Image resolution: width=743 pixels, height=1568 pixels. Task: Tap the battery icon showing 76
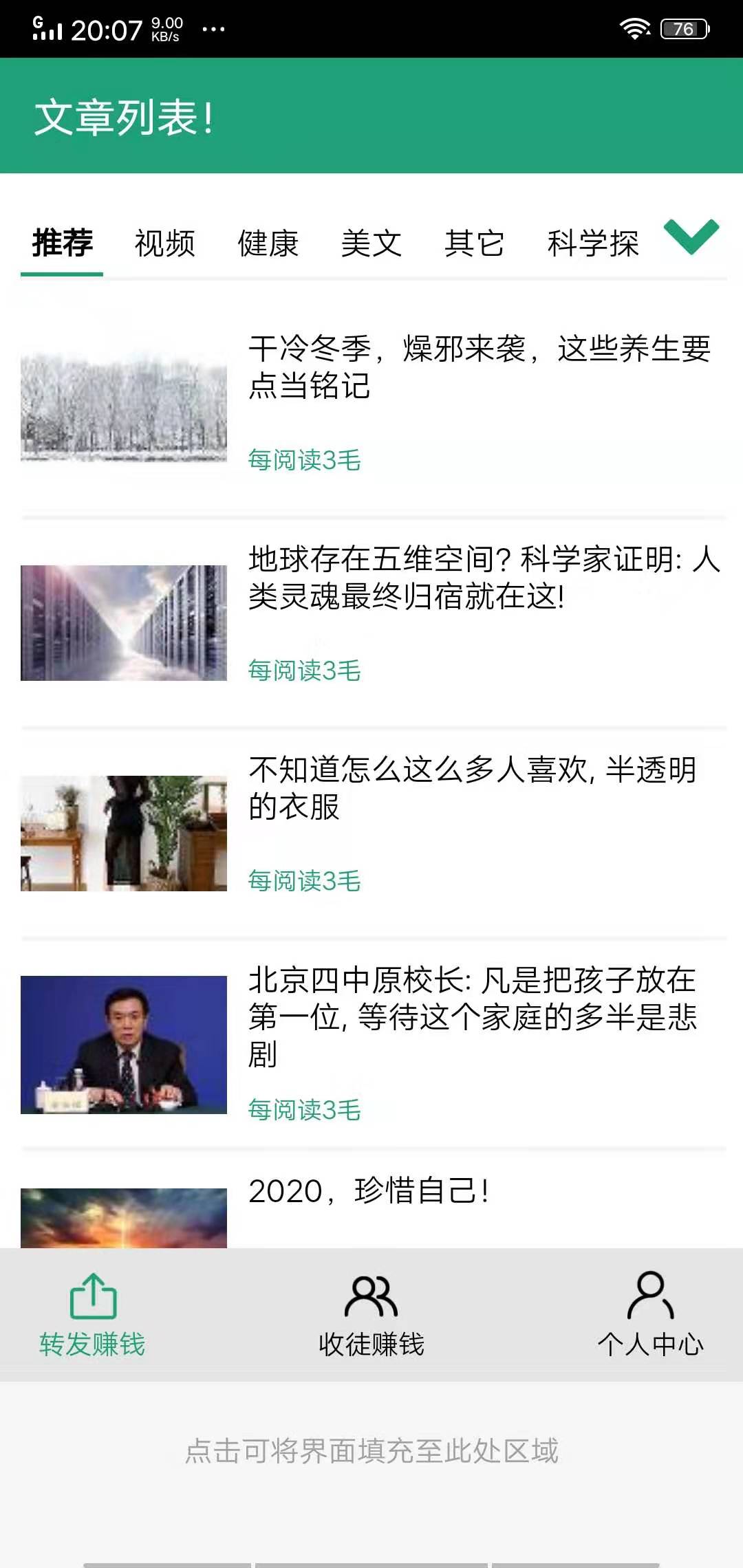click(685, 29)
